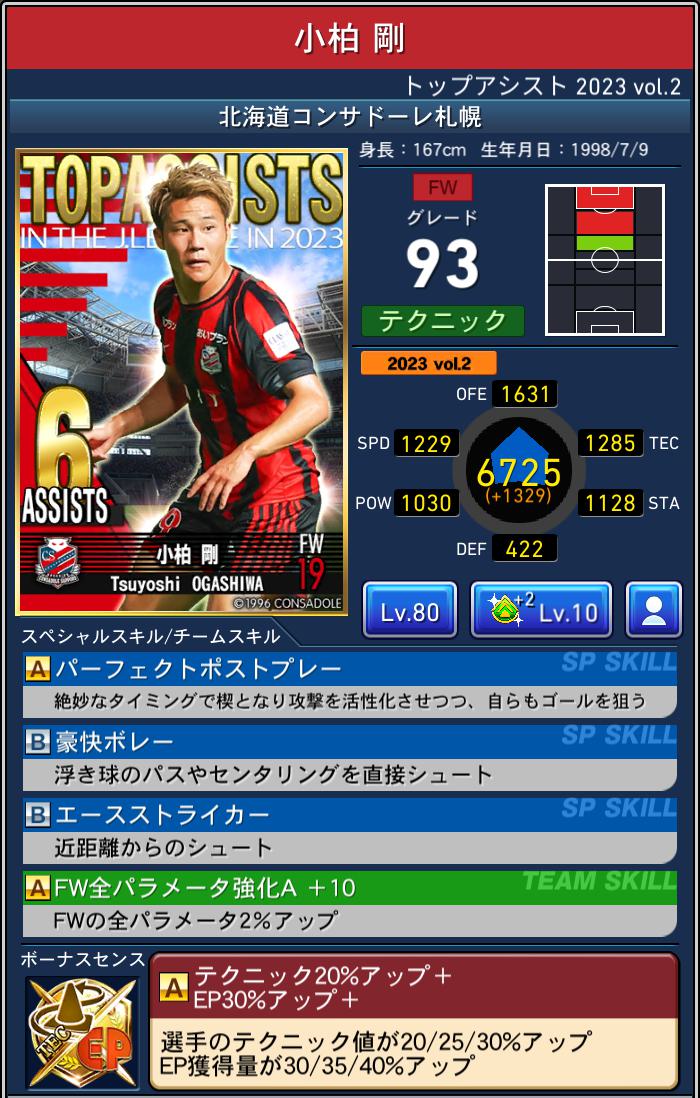Open the エースストライカー skill row
This screenshot has height=1098, width=700.
point(350,831)
